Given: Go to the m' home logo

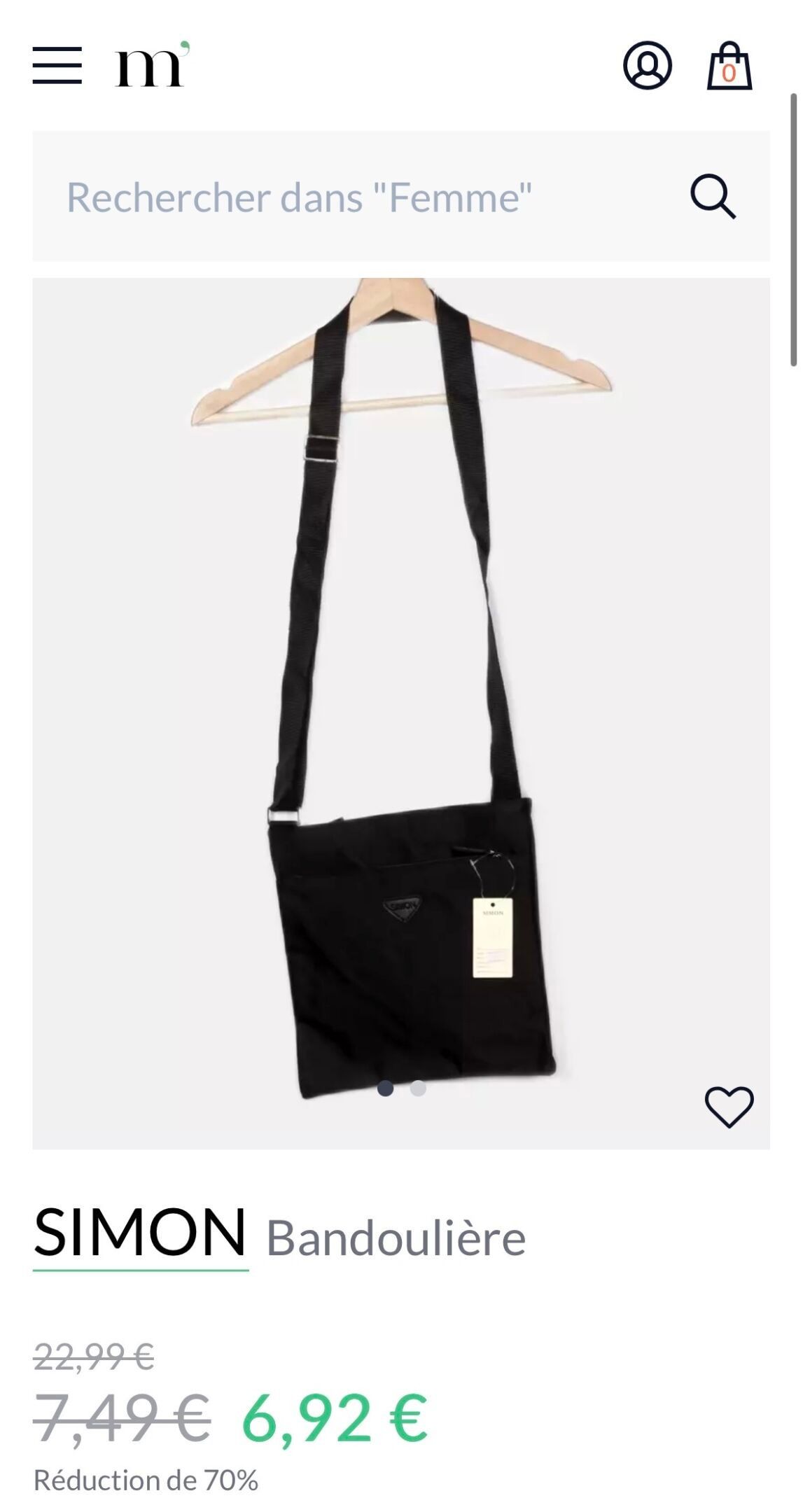Looking at the screenshot, I should [152, 66].
